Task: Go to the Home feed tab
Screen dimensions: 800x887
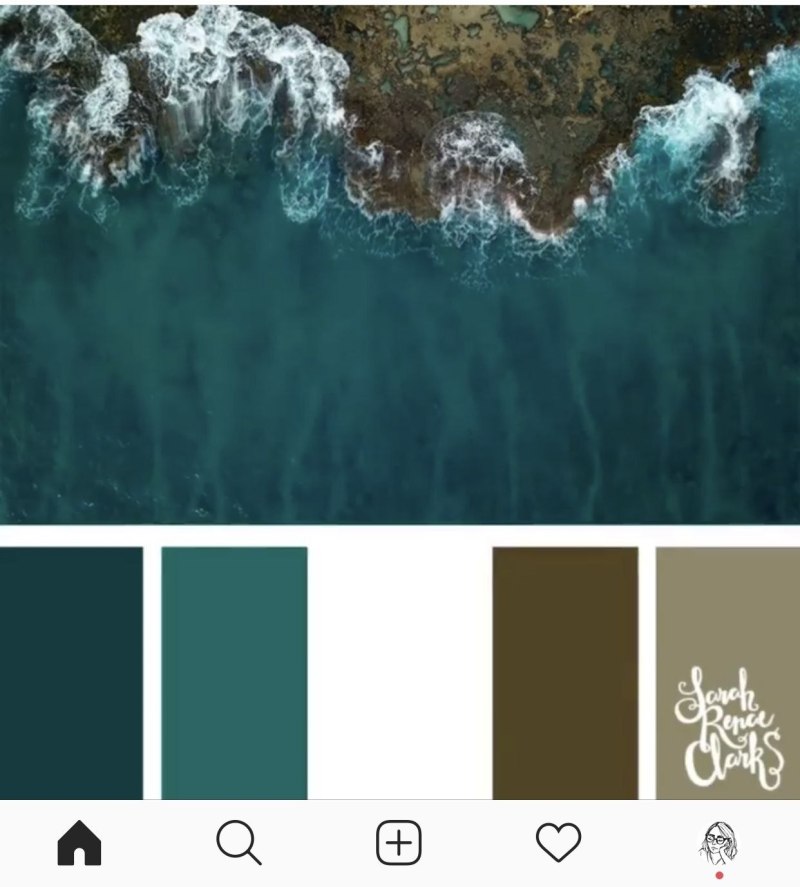Action: click(79, 843)
